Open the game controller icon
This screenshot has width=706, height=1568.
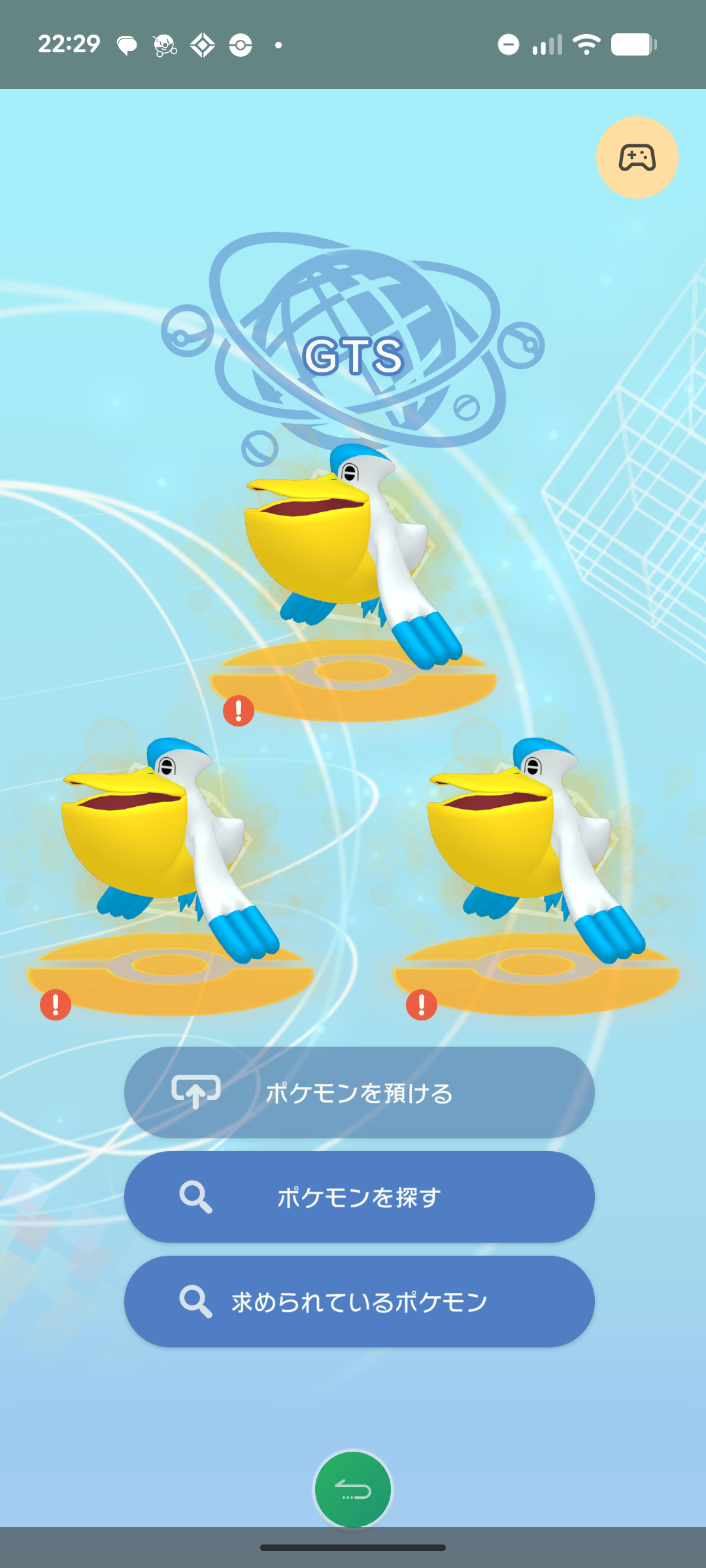coord(637,157)
